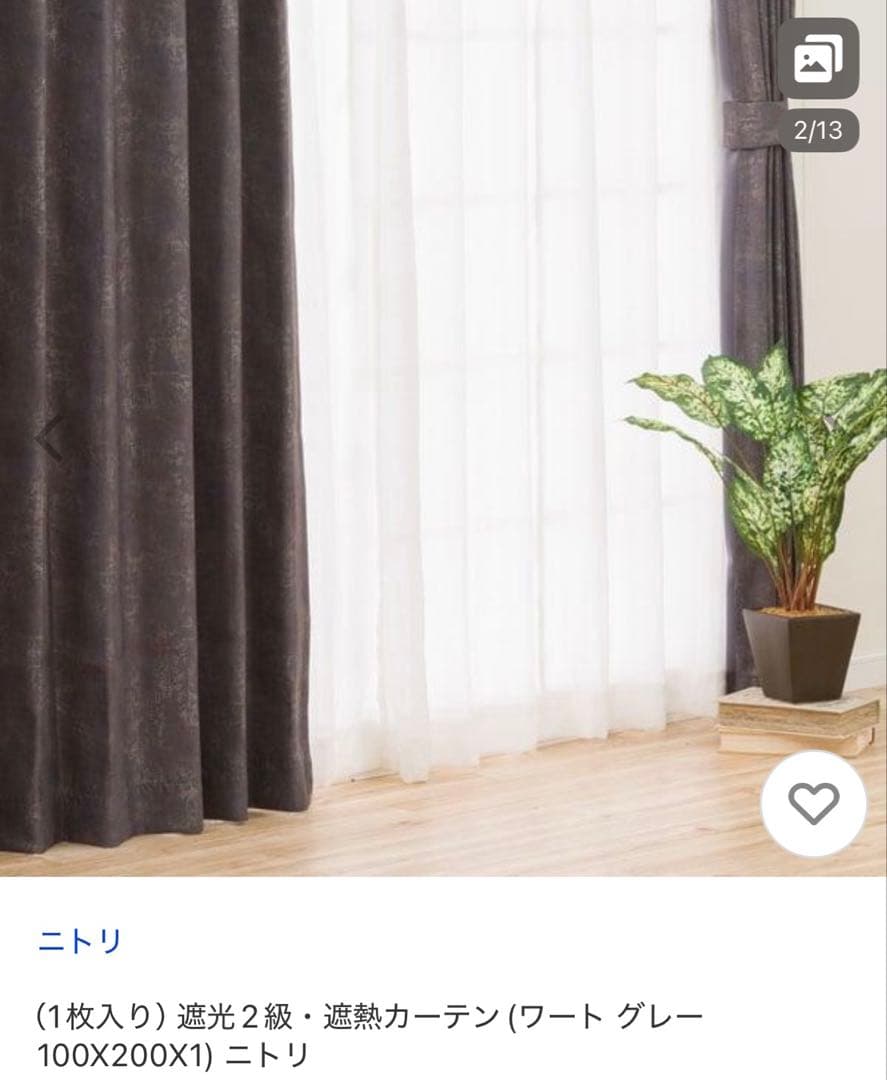This screenshot has width=887, height=1080.
Task: Open the ニトリ brand link
Action: coord(80,941)
